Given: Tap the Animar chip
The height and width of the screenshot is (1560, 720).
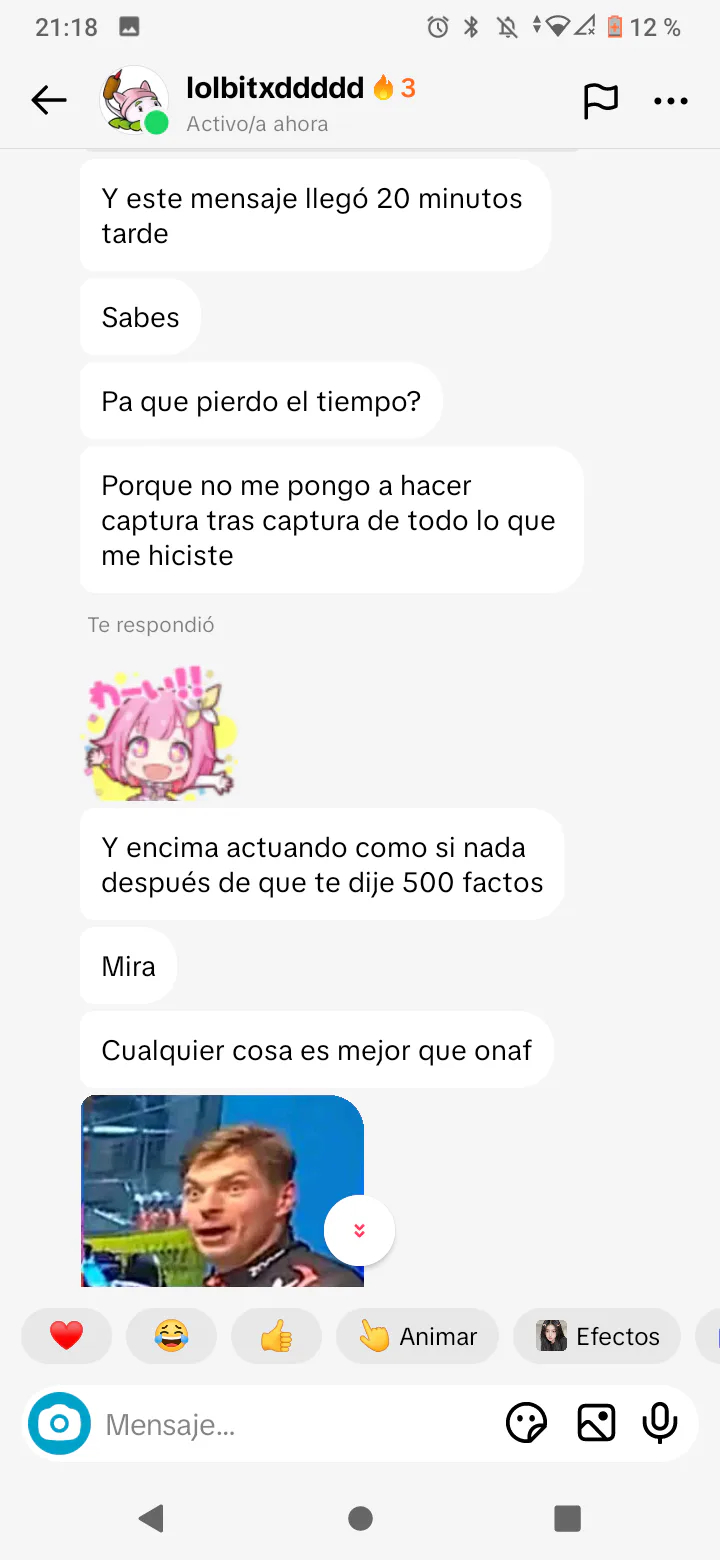Looking at the screenshot, I should click(417, 1336).
